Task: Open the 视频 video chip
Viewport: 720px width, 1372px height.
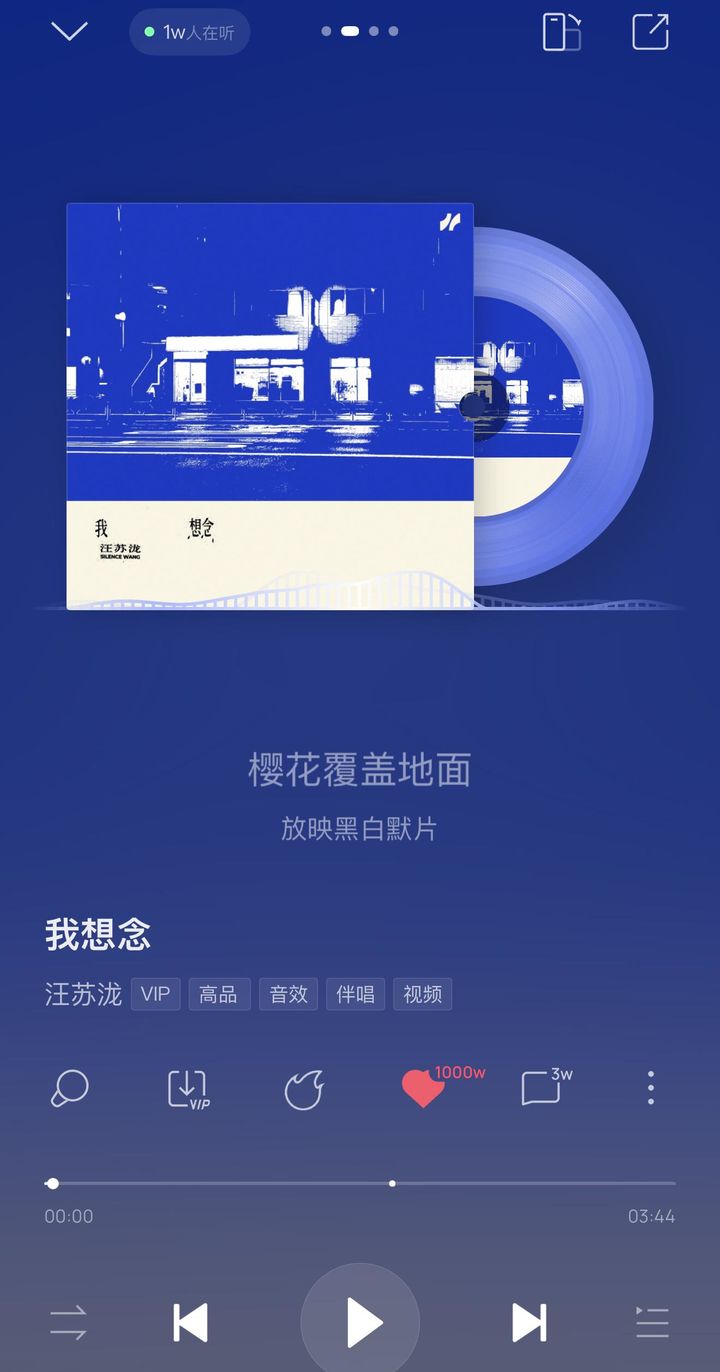Action: pos(422,994)
